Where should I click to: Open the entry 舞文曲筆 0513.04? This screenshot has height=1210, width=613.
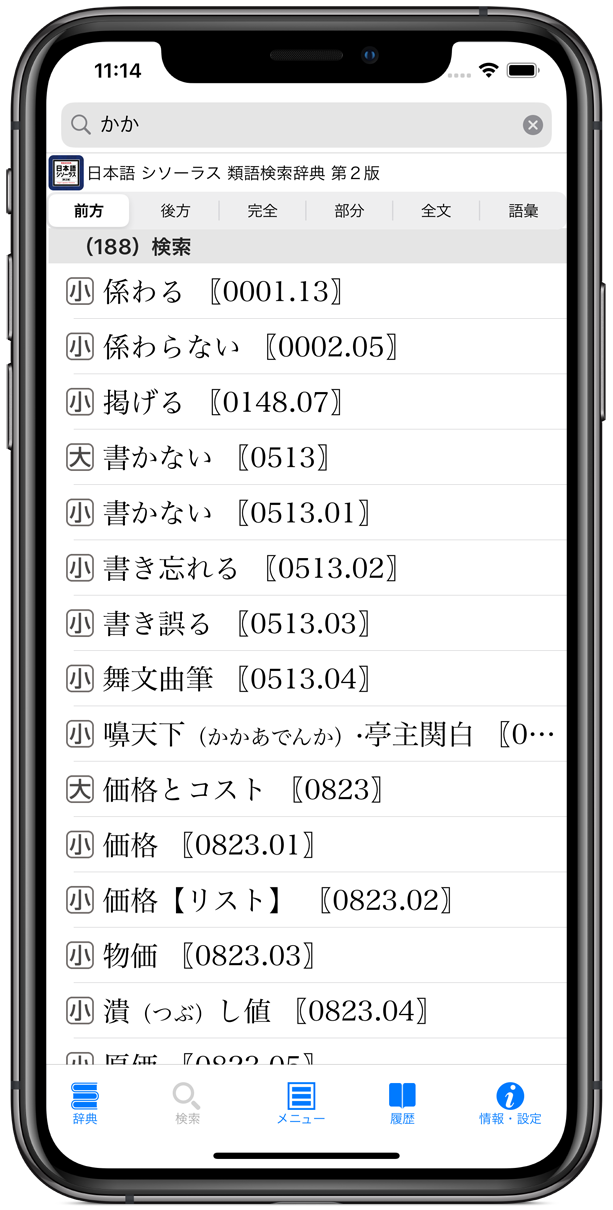pos(307,679)
